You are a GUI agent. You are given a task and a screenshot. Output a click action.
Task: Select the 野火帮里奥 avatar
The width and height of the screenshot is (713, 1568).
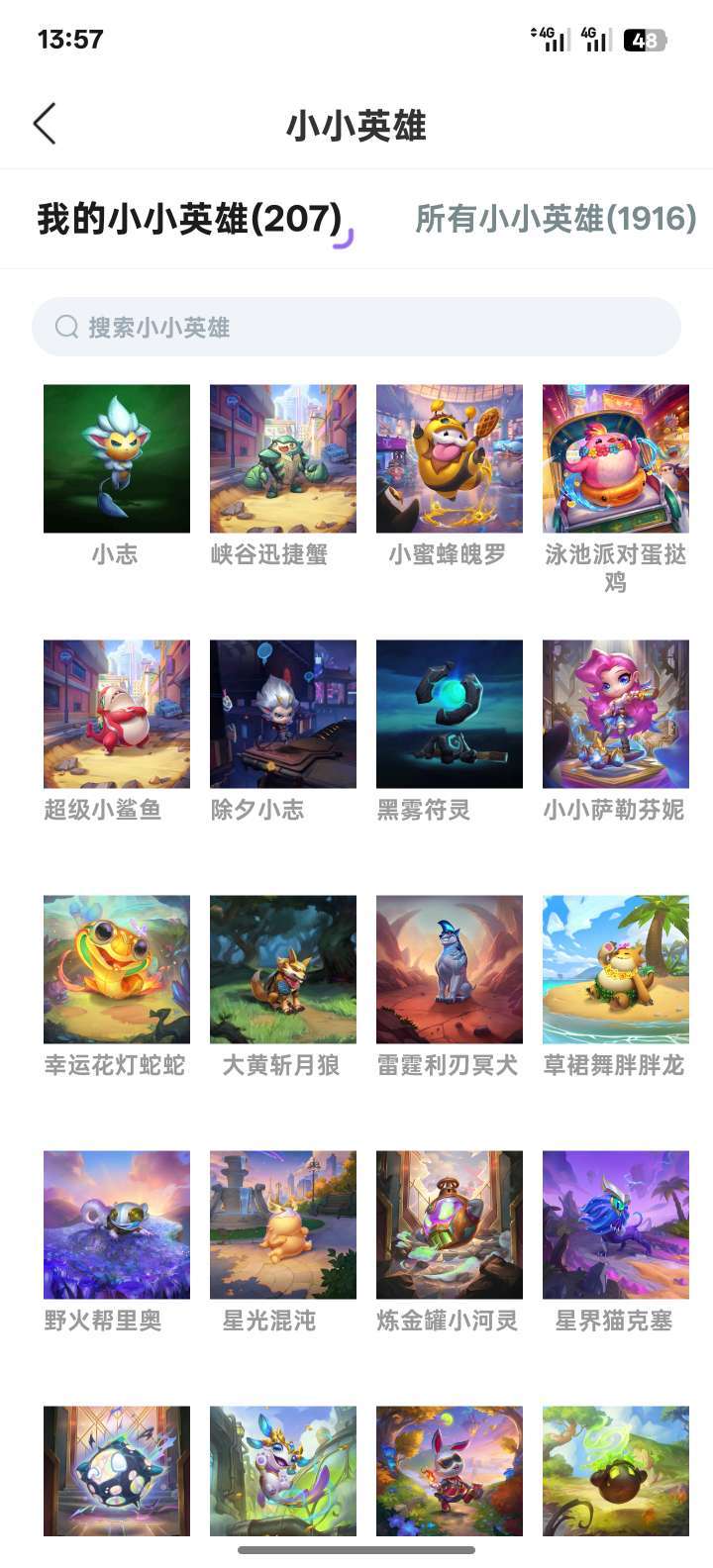[116, 1224]
